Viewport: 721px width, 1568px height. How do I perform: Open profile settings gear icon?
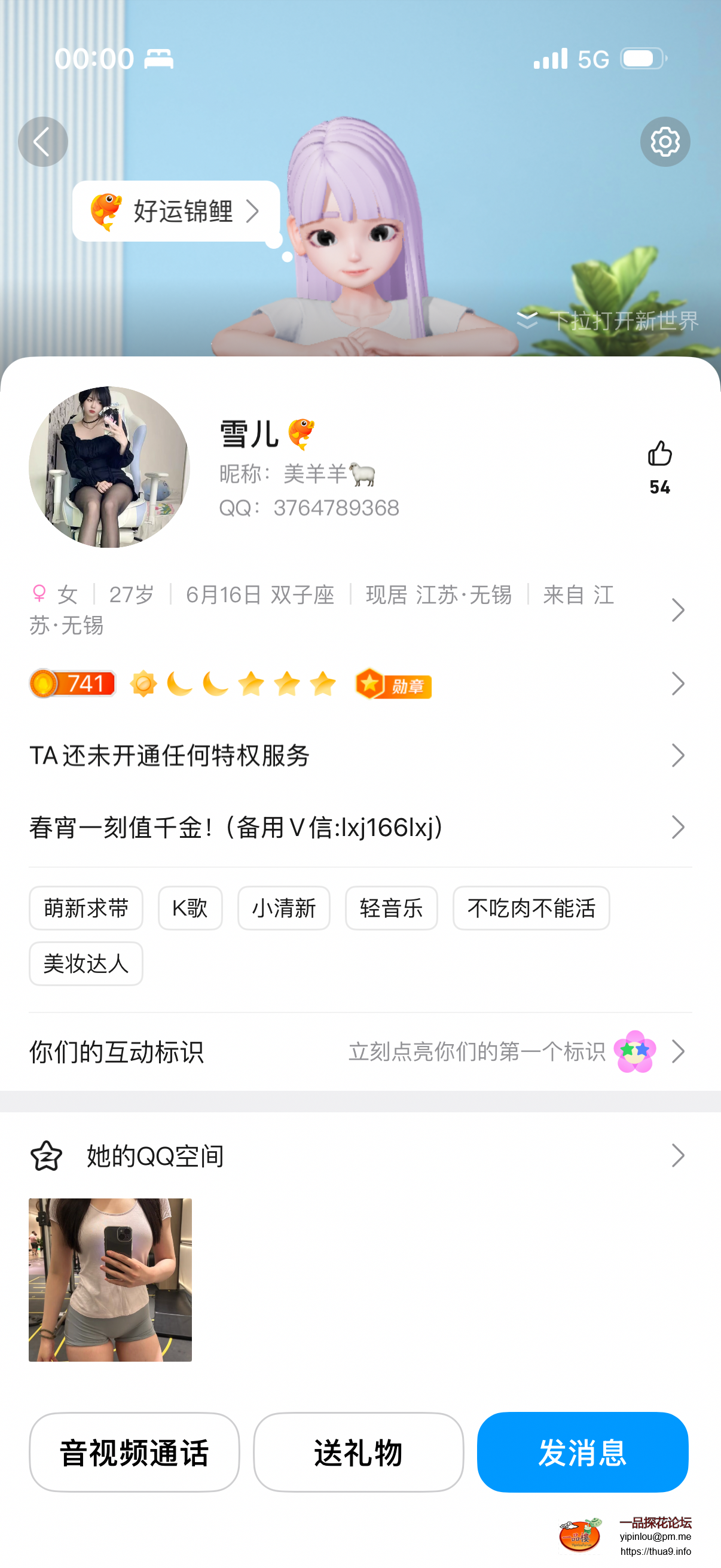click(x=664, y=142)
